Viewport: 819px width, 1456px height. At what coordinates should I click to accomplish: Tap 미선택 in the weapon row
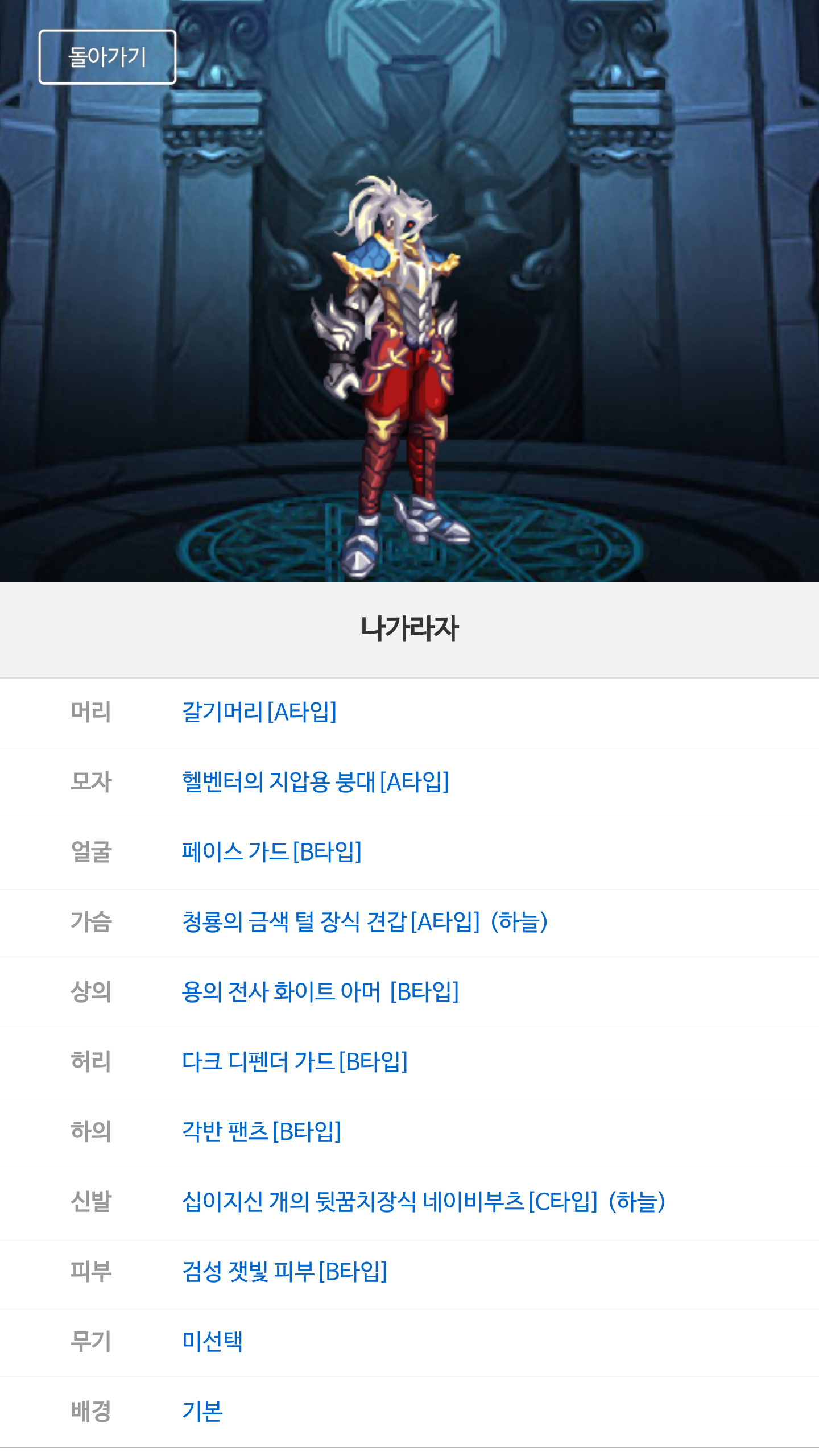pos(212,1342)
